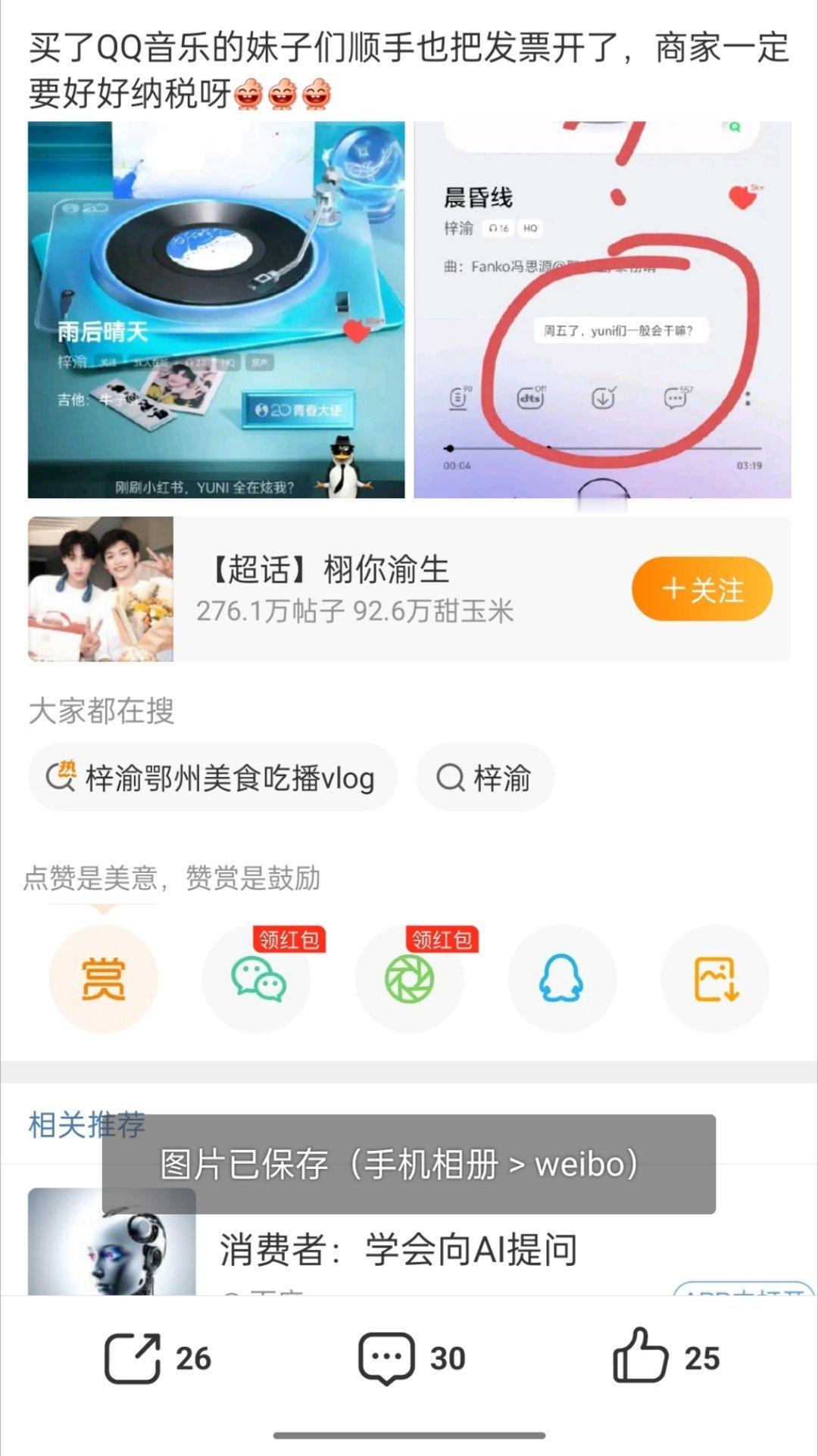Viewport: 818px width, 1456px height.
Task: Tap the 梓渝 search suggestion
Action: click(x=483, y=777)
